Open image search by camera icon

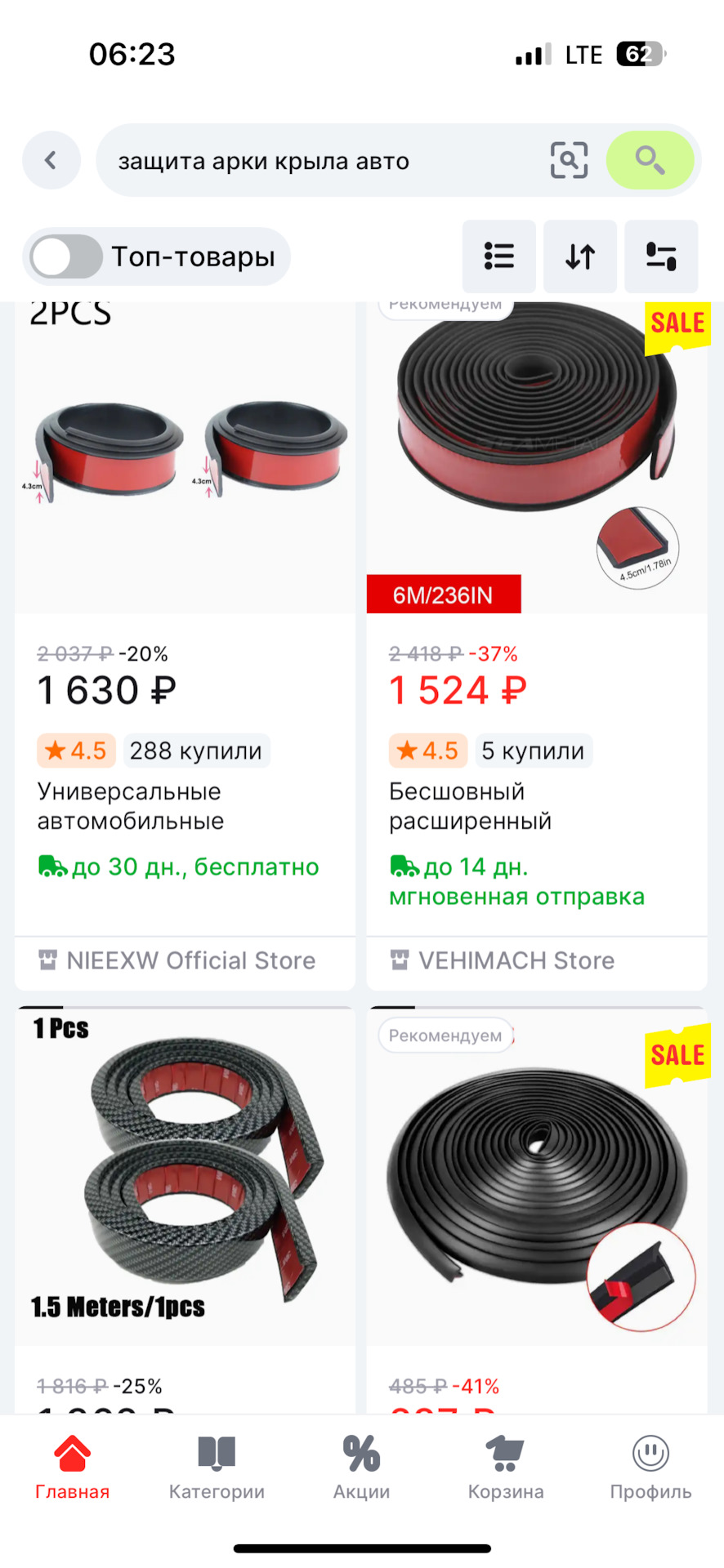569,160
